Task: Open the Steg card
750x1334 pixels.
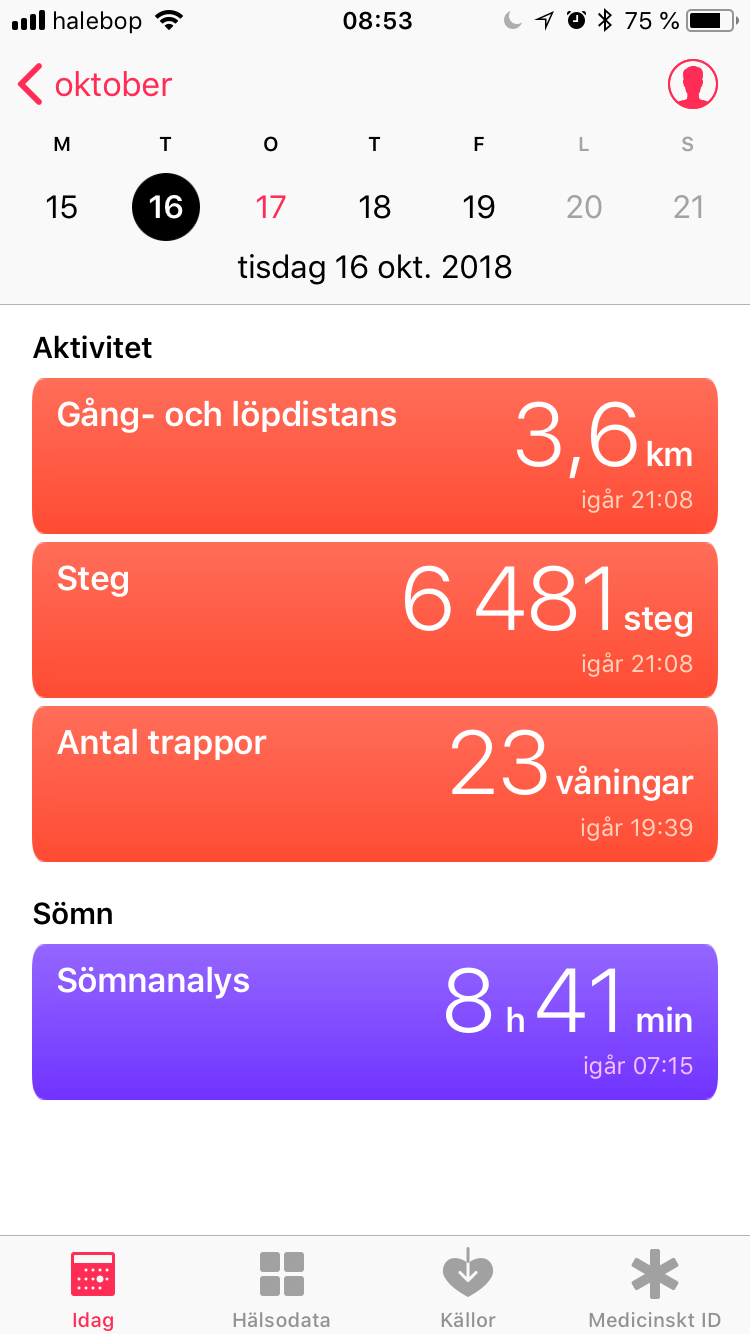Action: coord(375,620)
